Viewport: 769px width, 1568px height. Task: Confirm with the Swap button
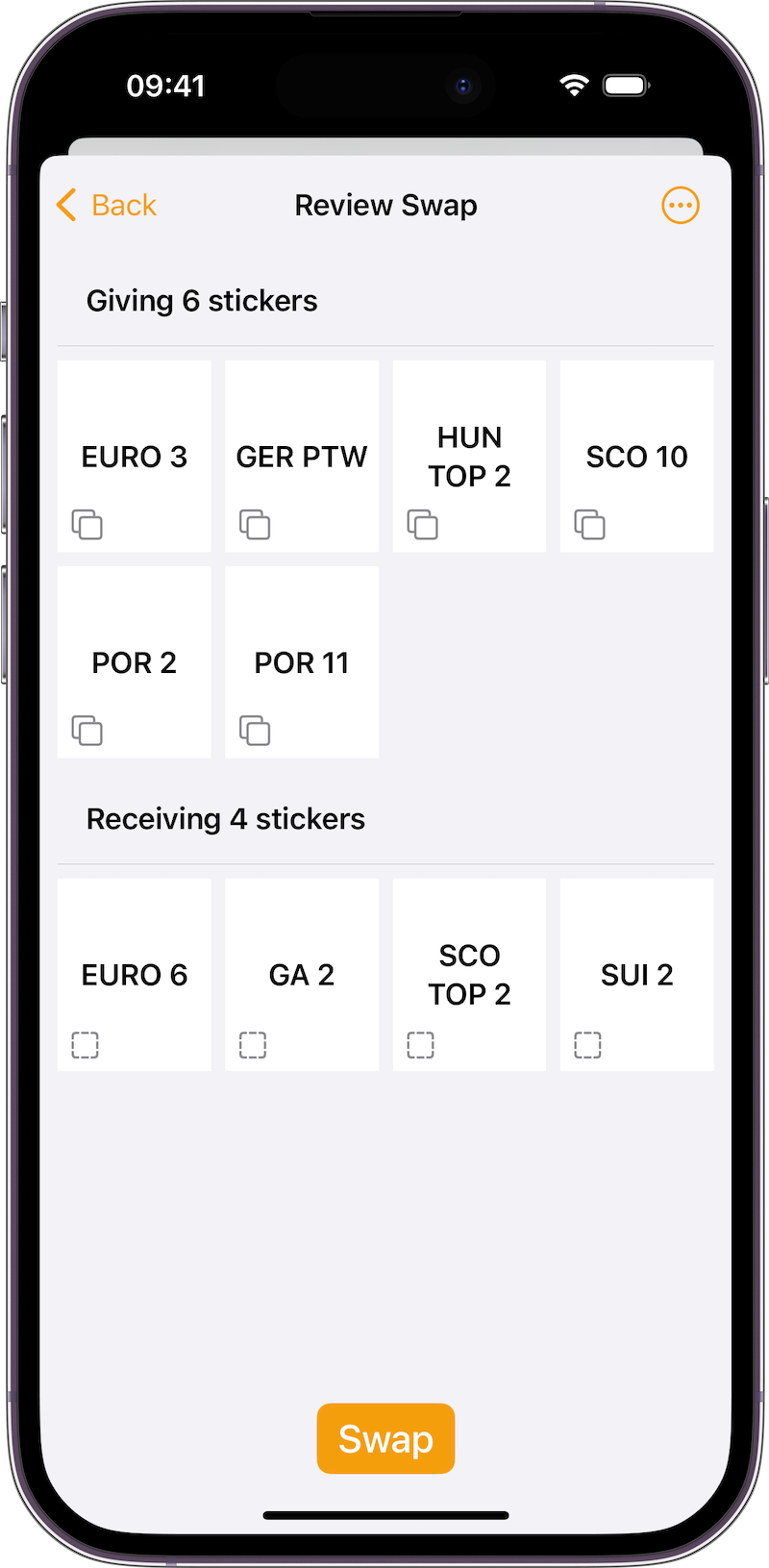click(385, 1438)
